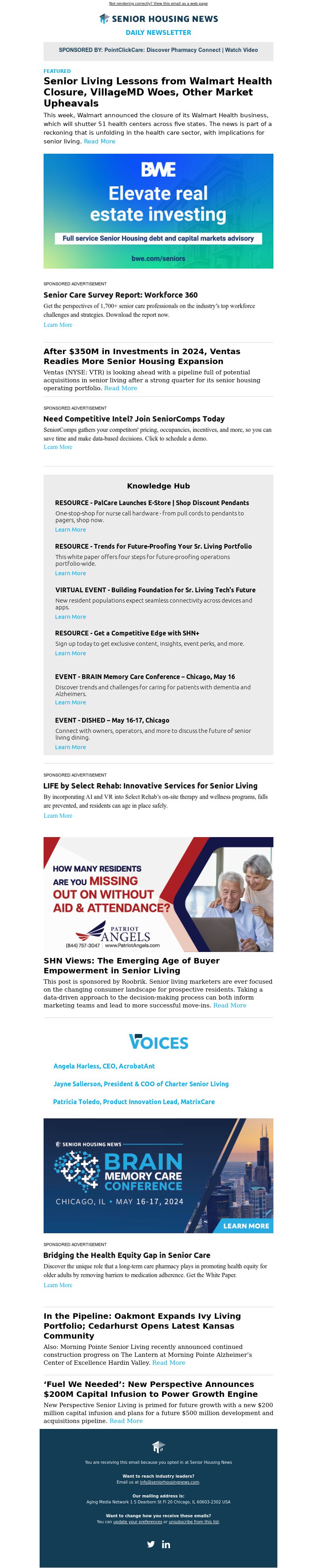Learn more about PalCare E-Store pendants
The height and width of the screenshot is (1568, 317).
pos(71,530)
